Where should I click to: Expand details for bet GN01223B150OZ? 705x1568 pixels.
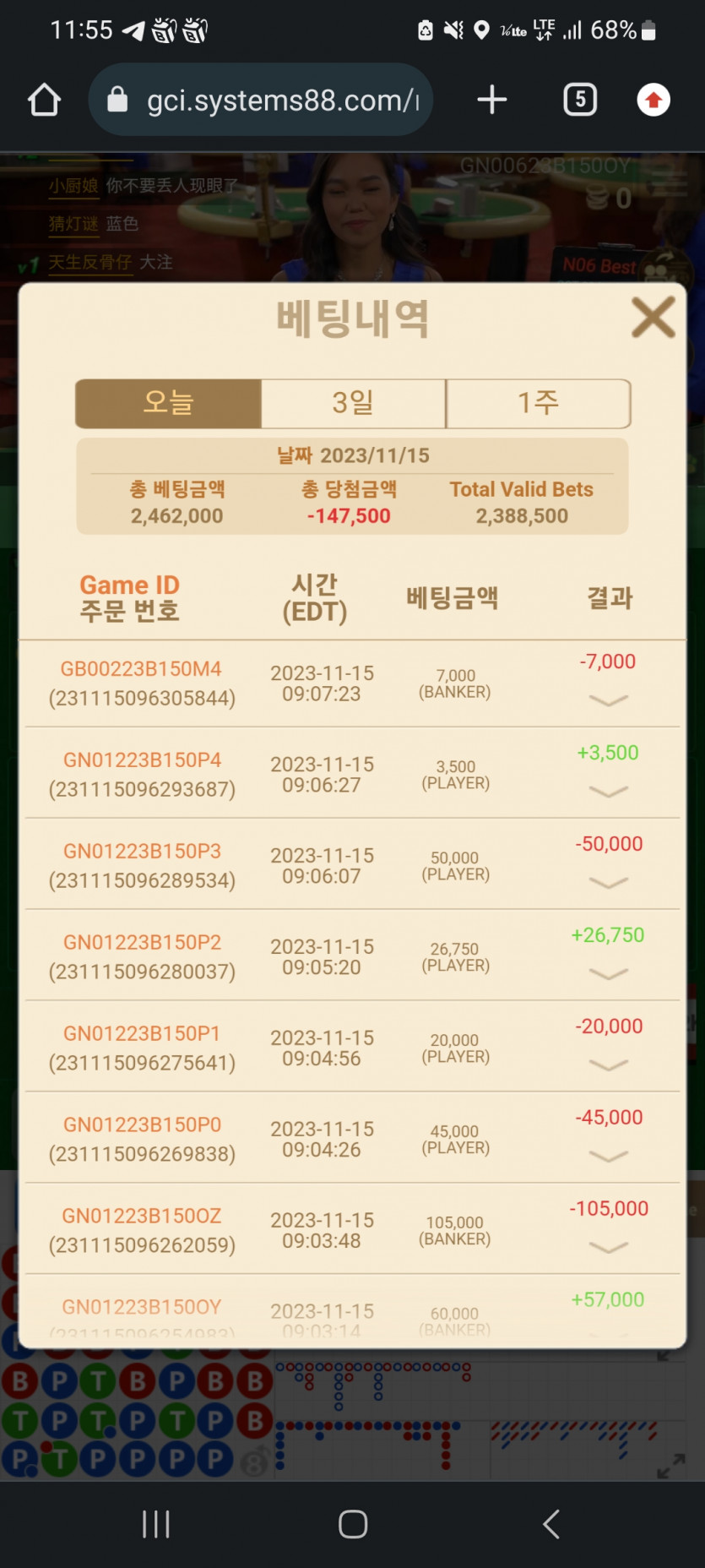click(x=608, y=1248)
